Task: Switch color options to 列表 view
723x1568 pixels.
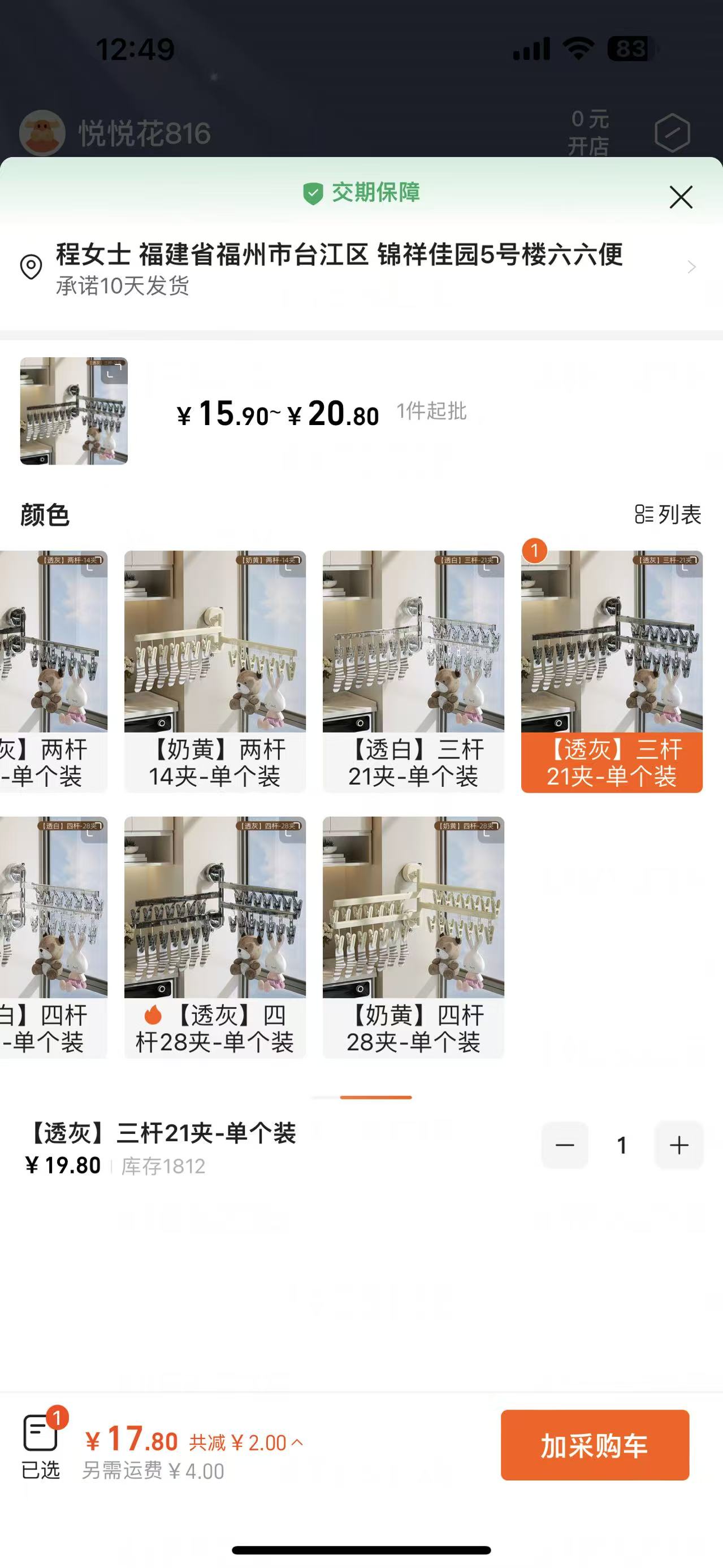Action: click(668, 514)
